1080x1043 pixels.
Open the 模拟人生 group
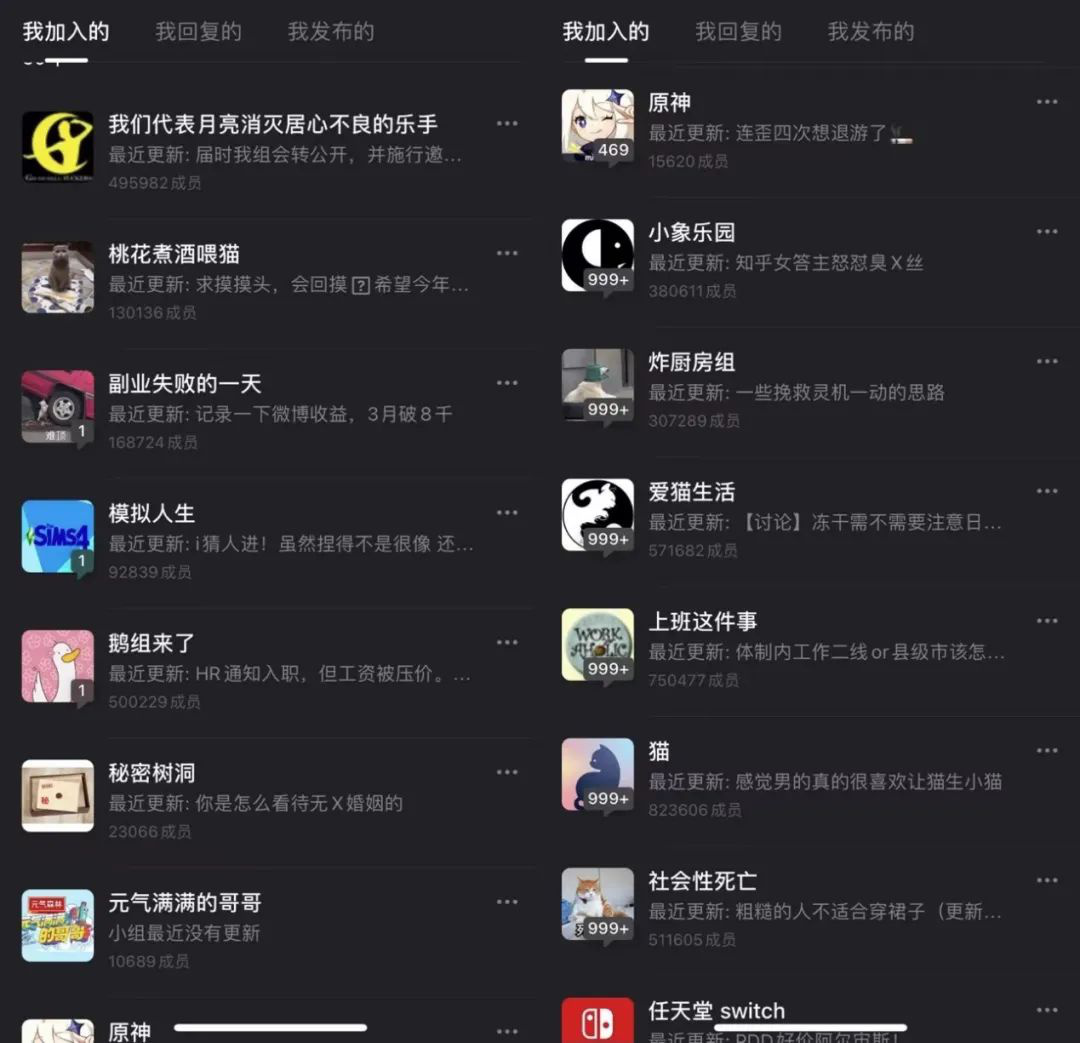(x=152, y=514)
